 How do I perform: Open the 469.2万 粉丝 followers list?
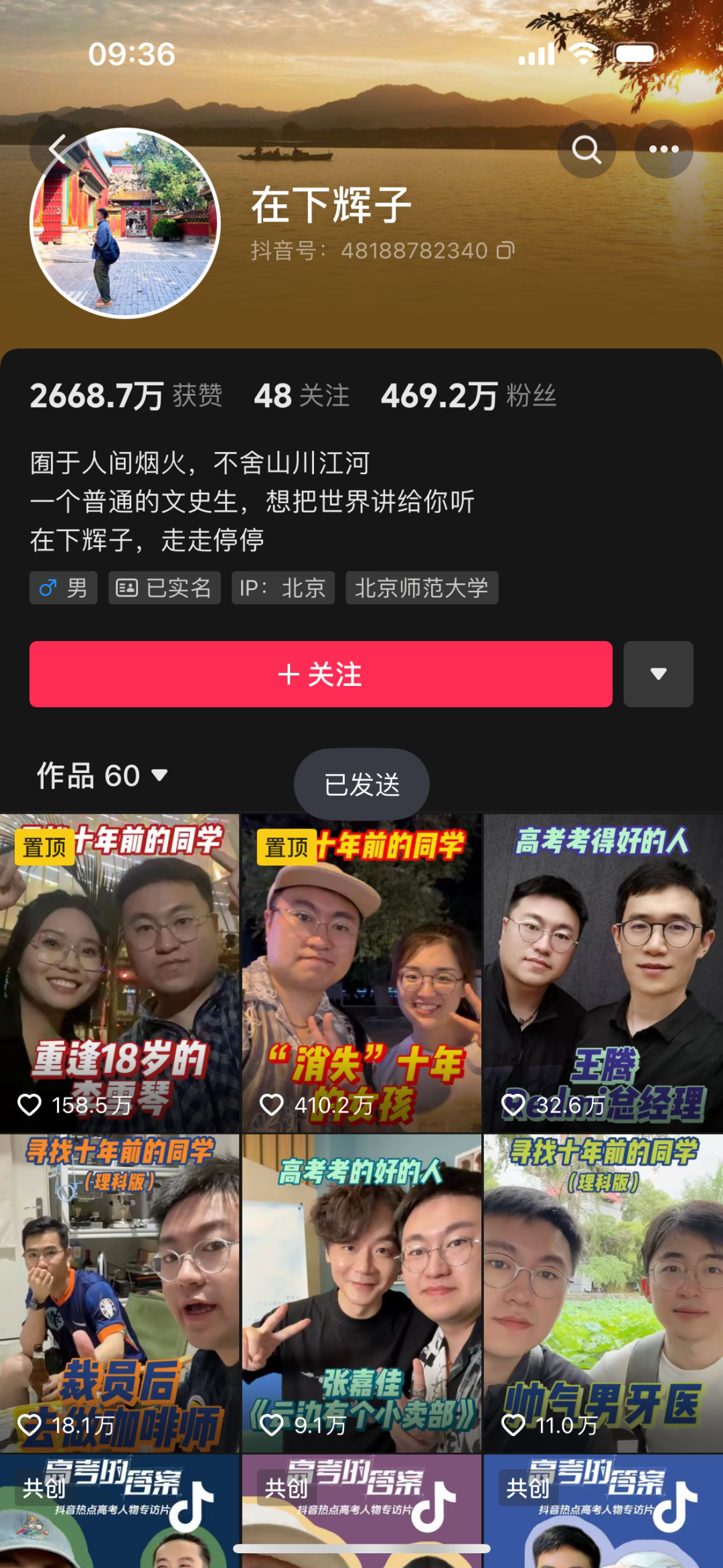point(468,396)
